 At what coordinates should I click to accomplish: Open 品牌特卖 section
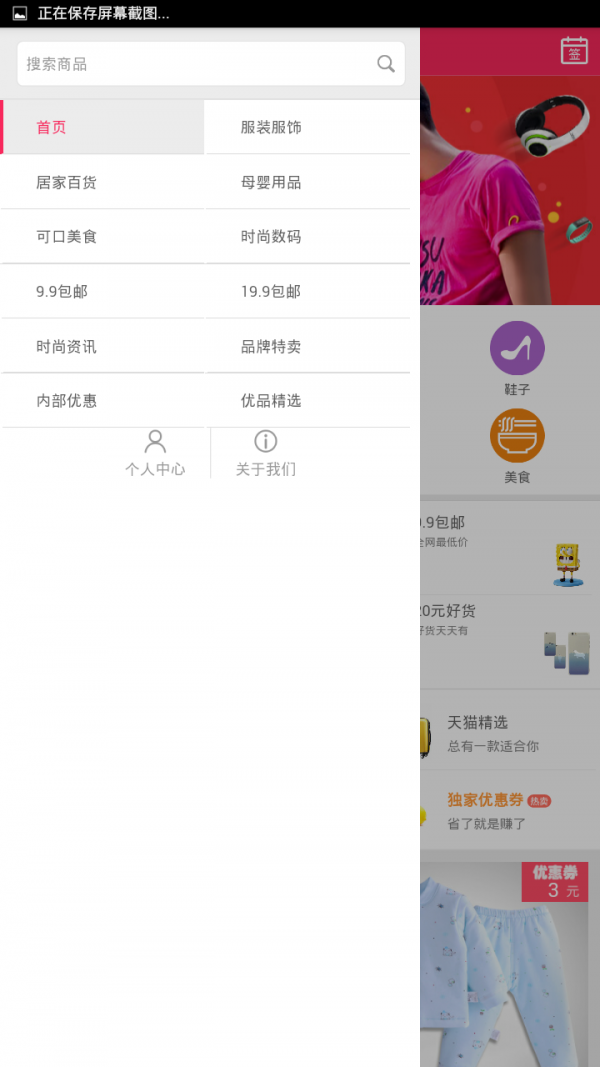pos(307,347)
